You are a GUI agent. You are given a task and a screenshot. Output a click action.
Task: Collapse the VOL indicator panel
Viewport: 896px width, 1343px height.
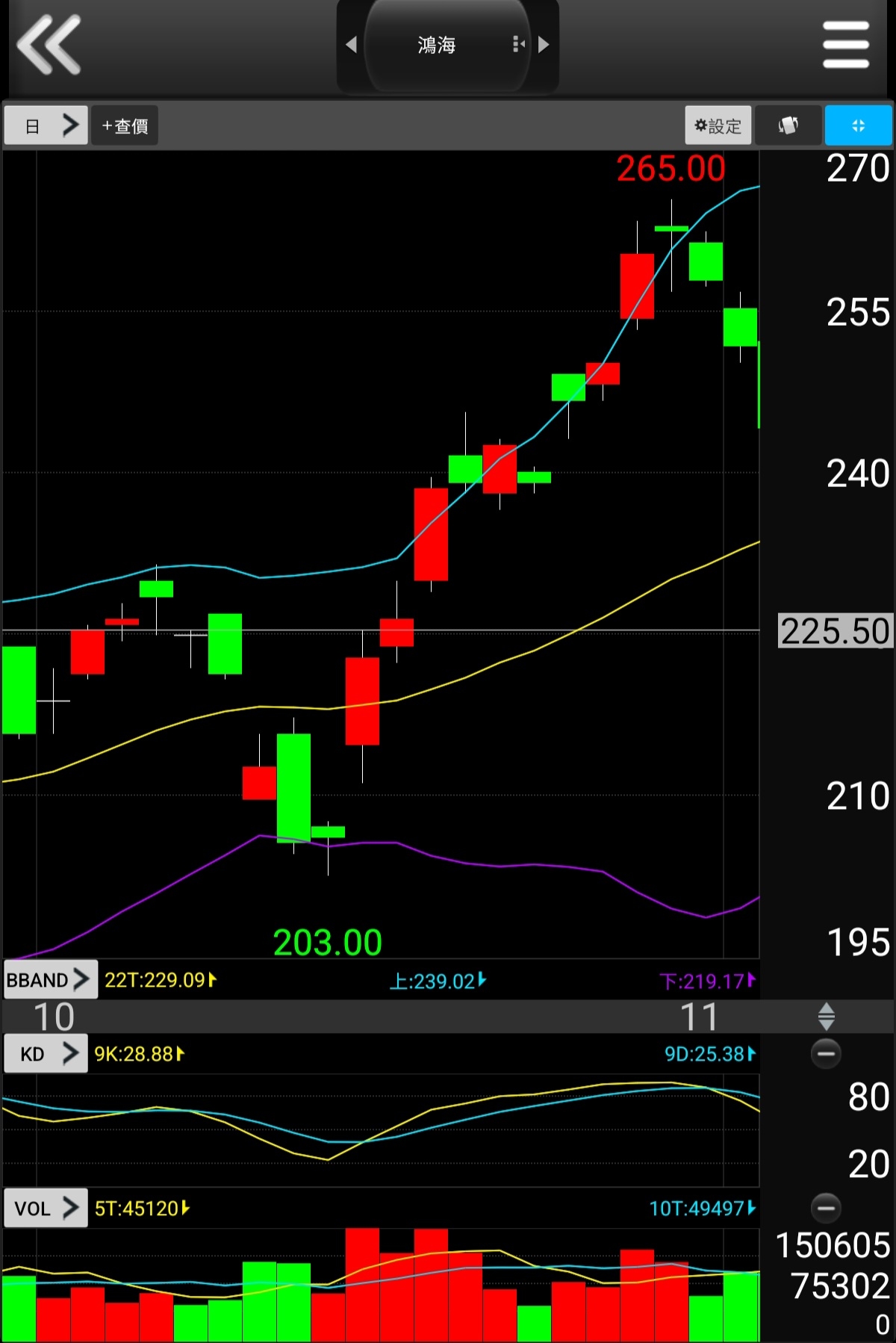click(826, 1208)
